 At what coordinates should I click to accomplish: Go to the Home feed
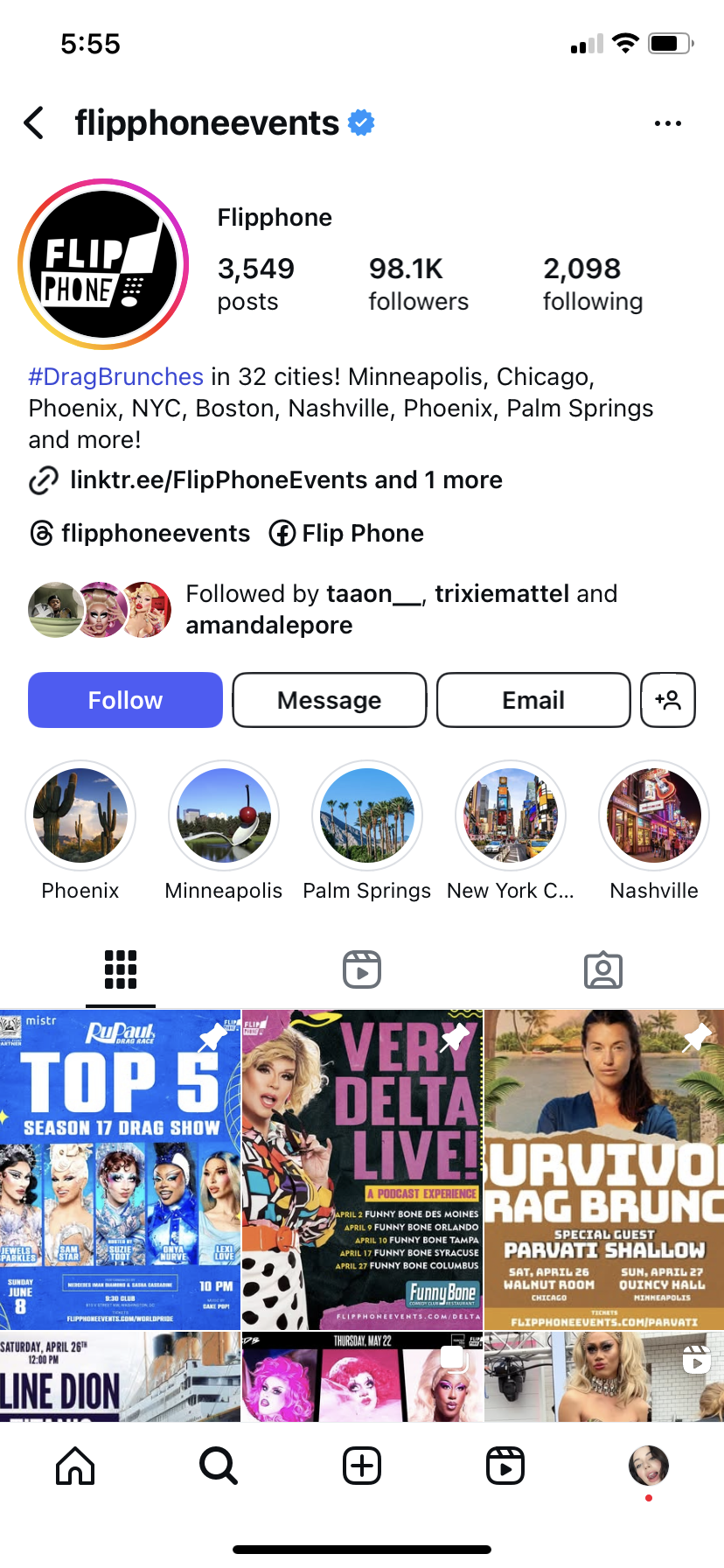75,1466
